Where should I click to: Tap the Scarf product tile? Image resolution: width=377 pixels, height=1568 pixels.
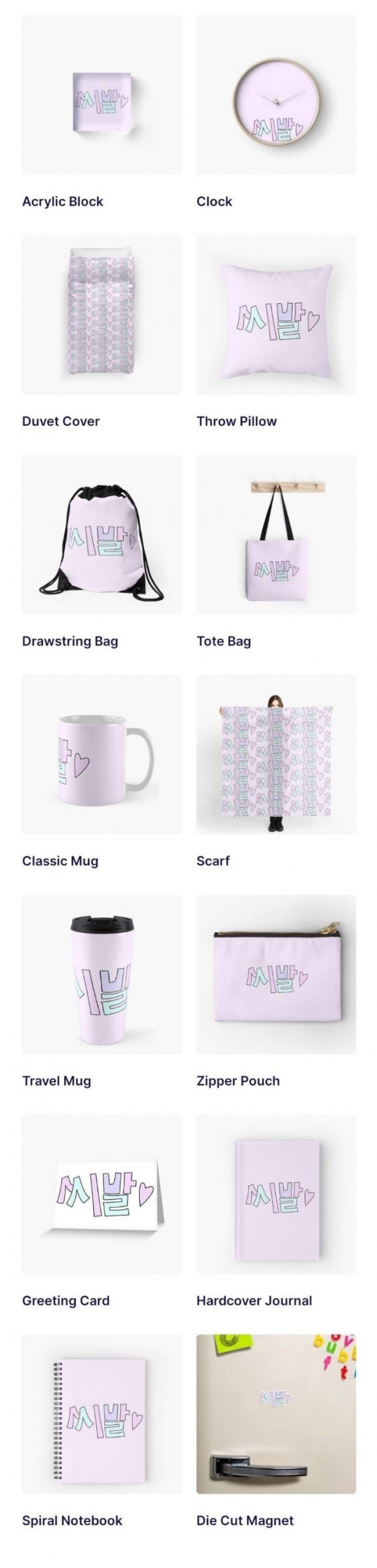[276, 755]
